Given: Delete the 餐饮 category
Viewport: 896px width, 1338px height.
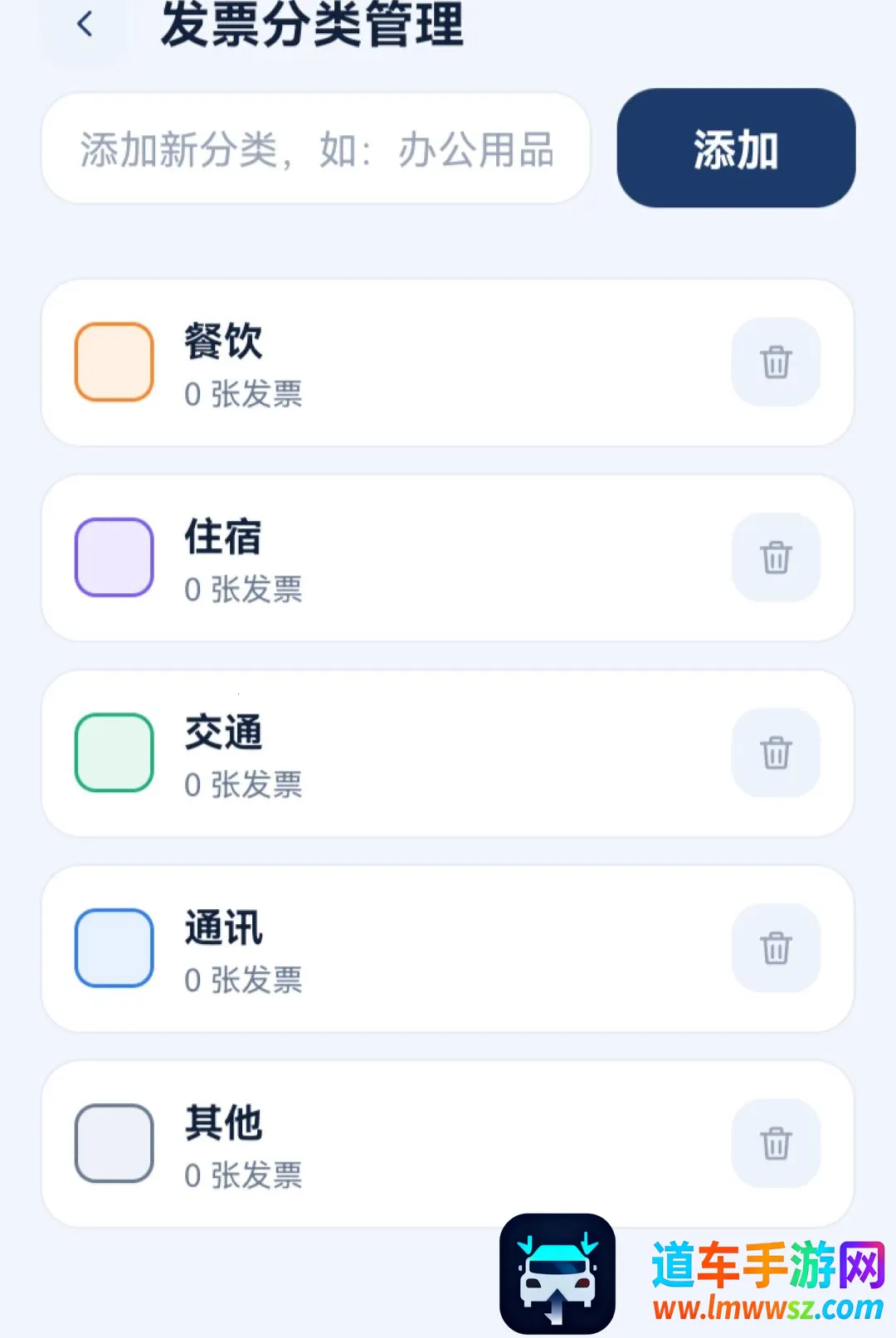Looking at the screenshot, I should coord(776,362).
